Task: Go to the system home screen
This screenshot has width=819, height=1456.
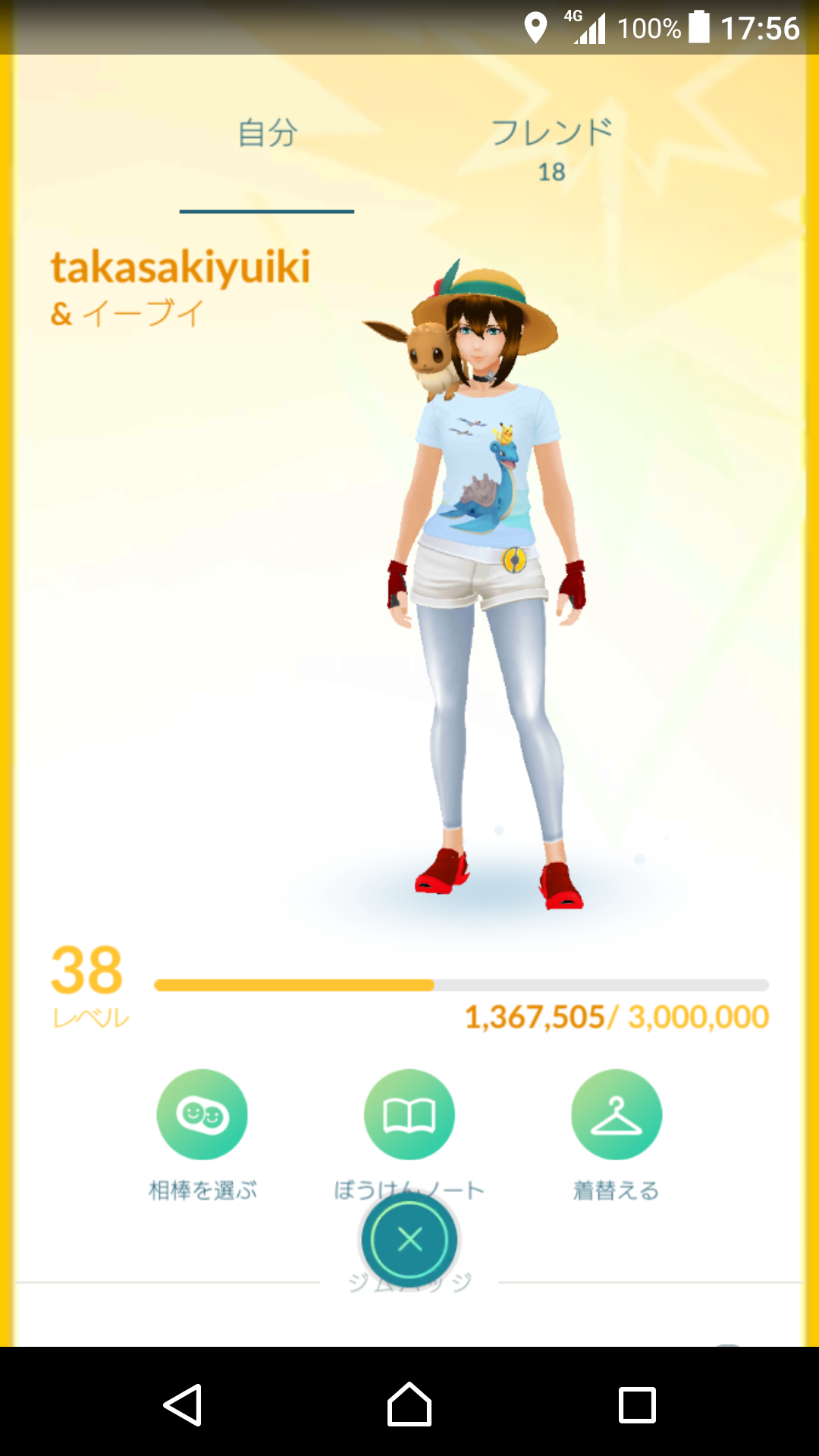Action: (x=409, y=1404)
